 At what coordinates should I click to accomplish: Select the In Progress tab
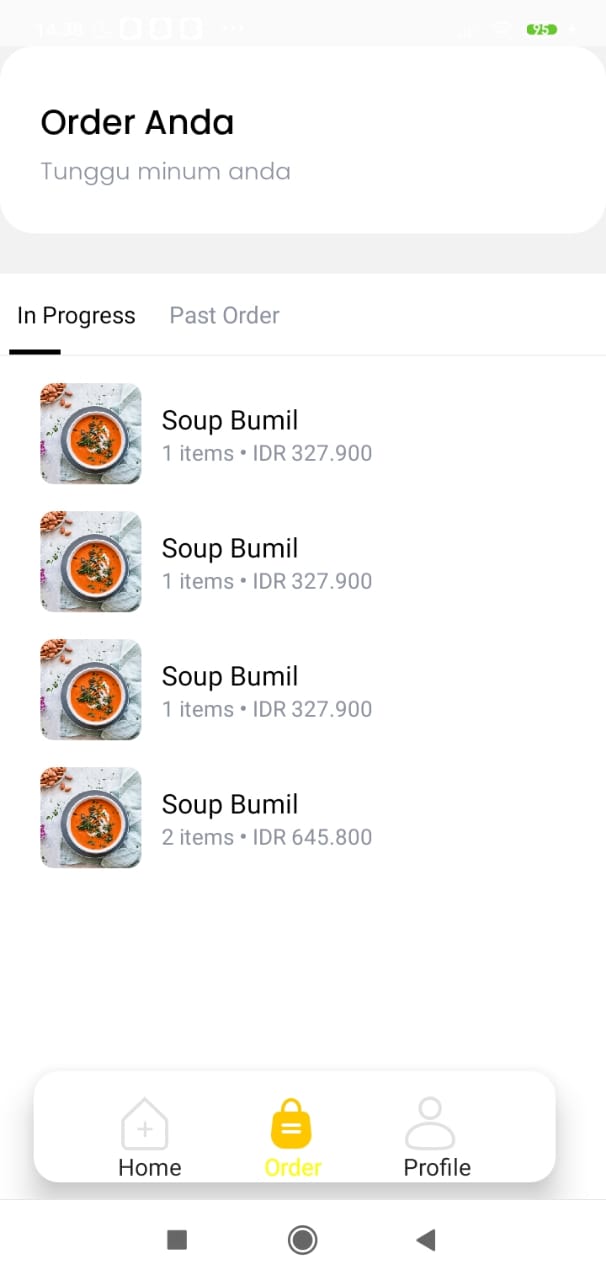click(x=76, y=316)
